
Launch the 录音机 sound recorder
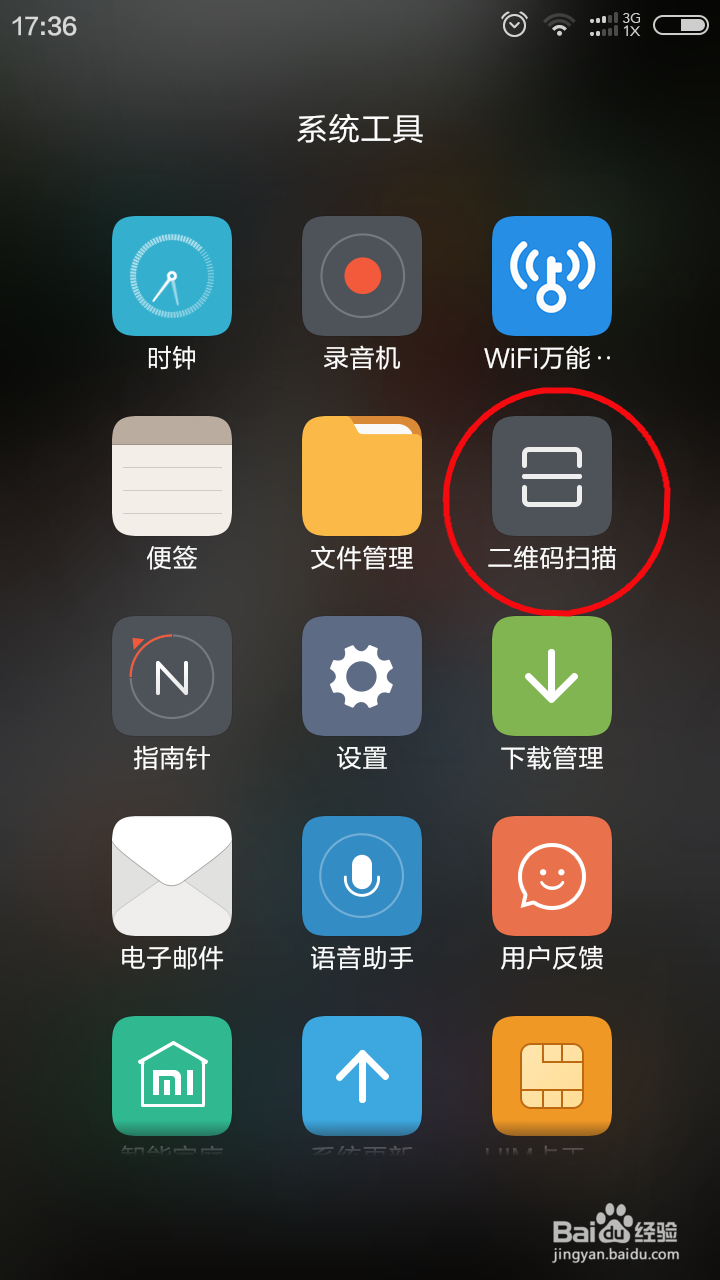[x=361, y=276]
